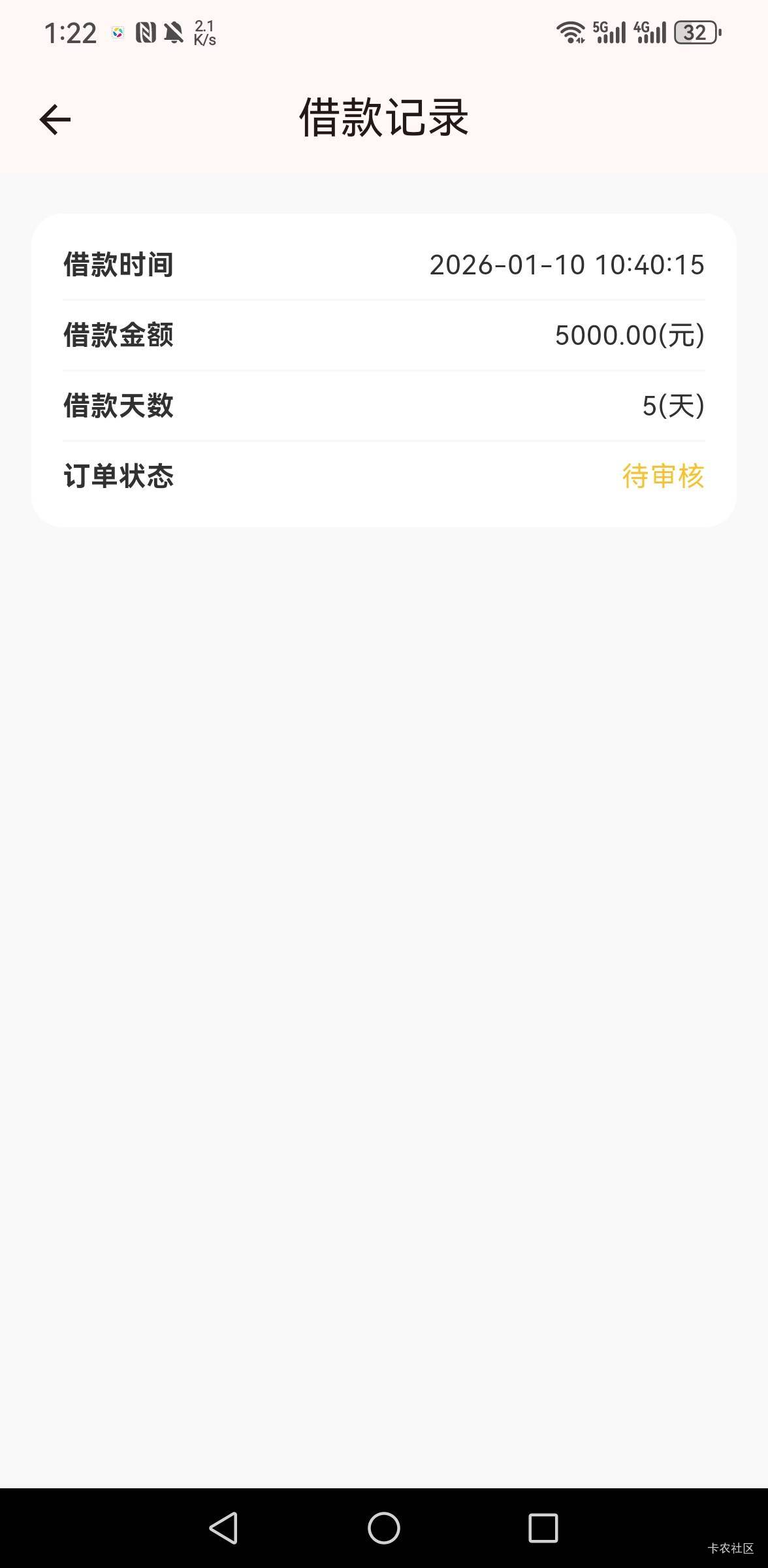This screenshot has height=1568, width=768.
Task: Go to the home screen via circle button
Action: click(384, 1528)
